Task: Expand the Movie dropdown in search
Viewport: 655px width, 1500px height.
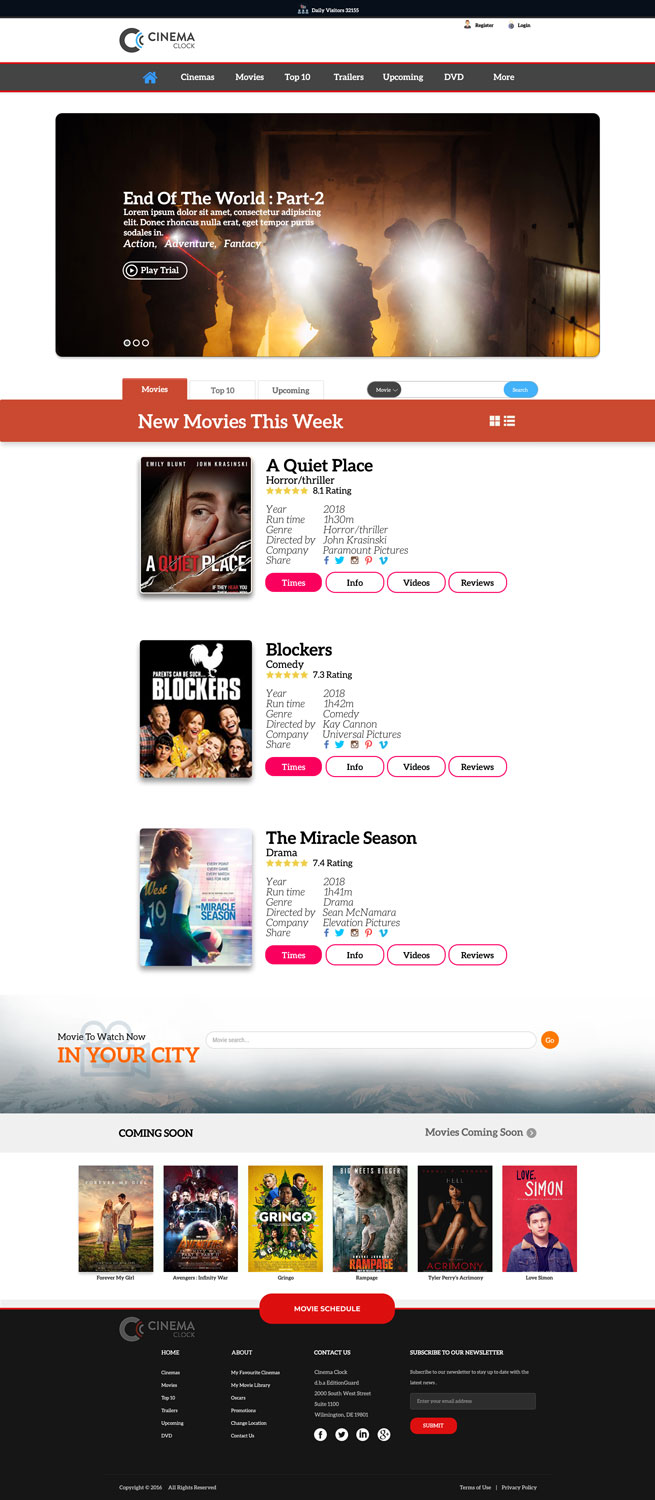Action: coord(384,390)
